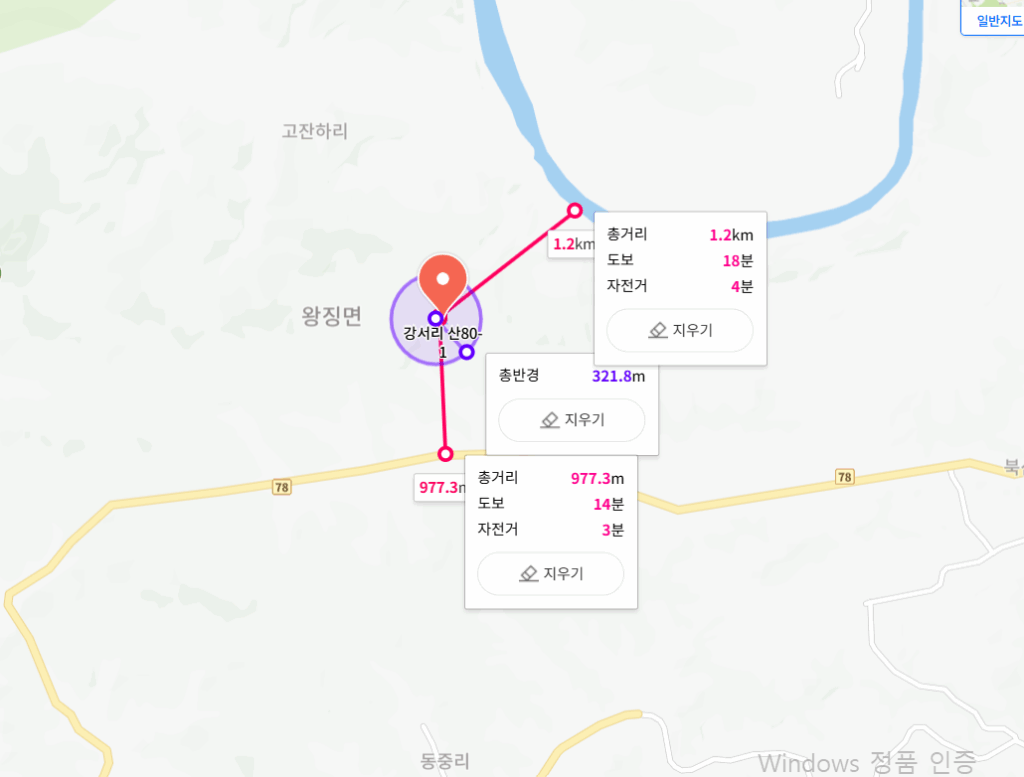Viewport: 1024px width, 777px height.
Task: Erase the 1.2km distance measurement
Action: tap(679, 331)
